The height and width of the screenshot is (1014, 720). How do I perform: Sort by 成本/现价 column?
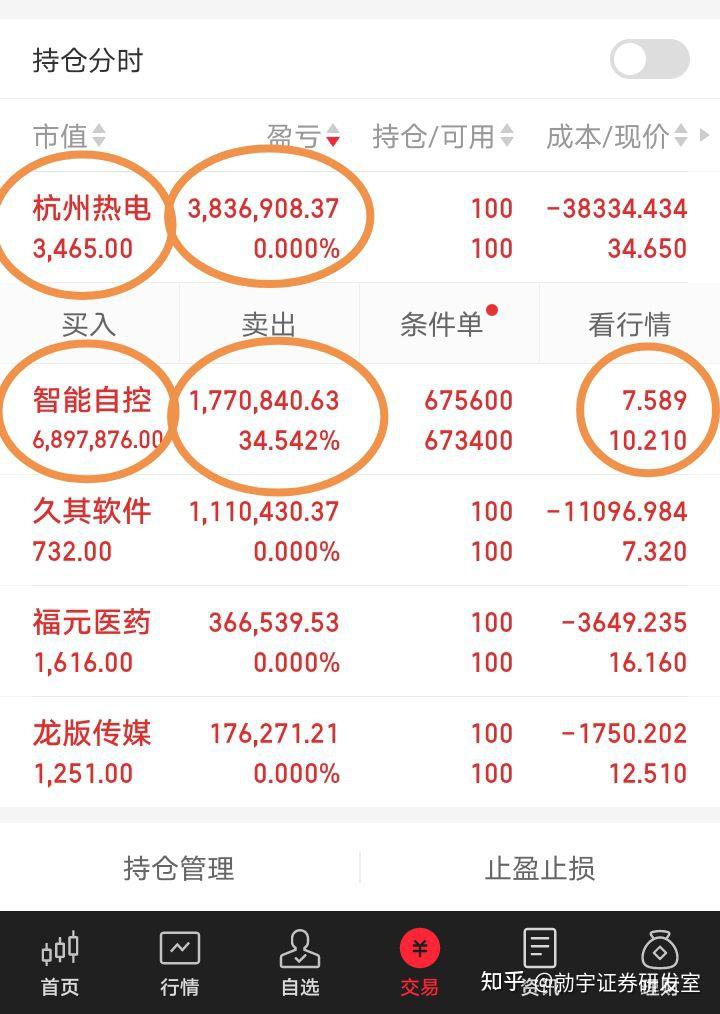point(616,136)
